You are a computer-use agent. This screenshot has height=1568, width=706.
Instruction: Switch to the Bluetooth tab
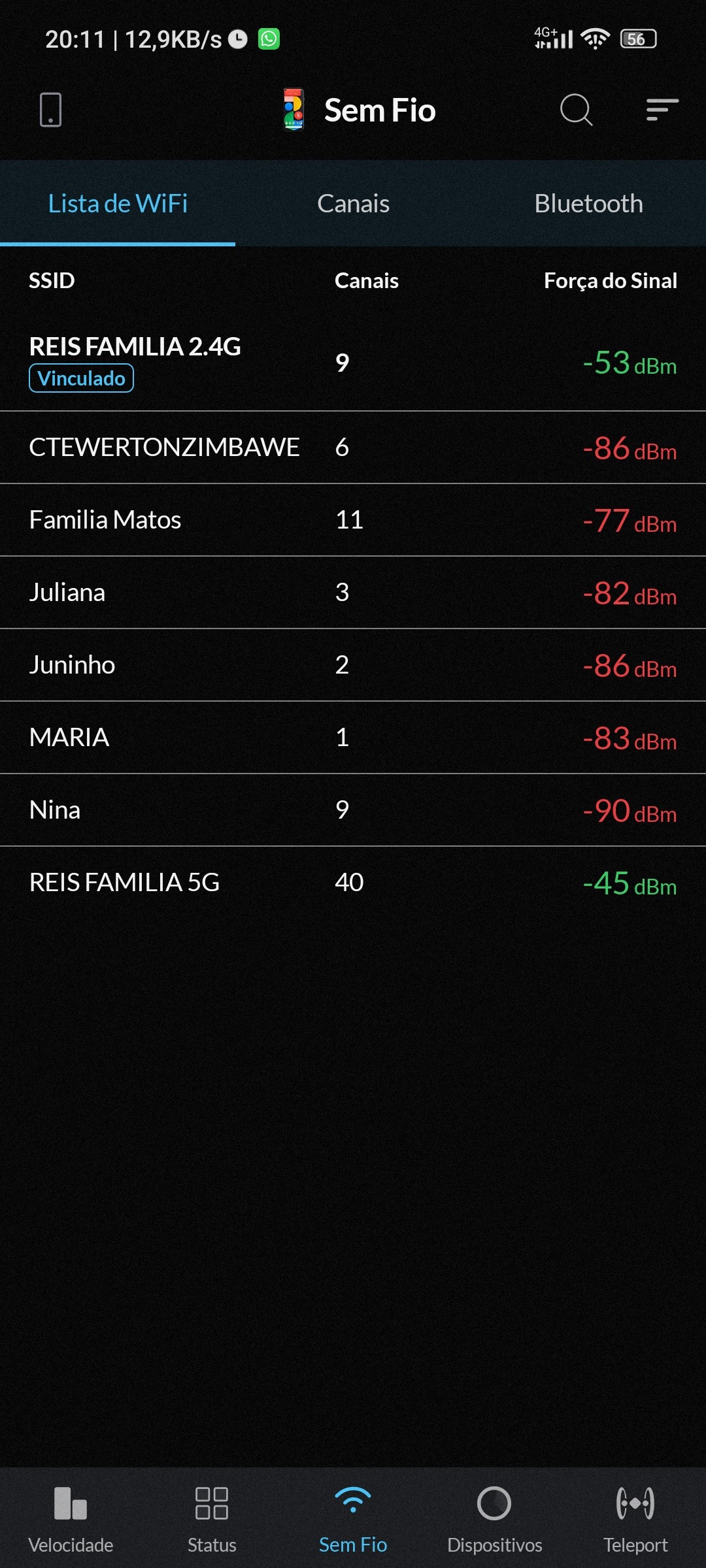588,204
